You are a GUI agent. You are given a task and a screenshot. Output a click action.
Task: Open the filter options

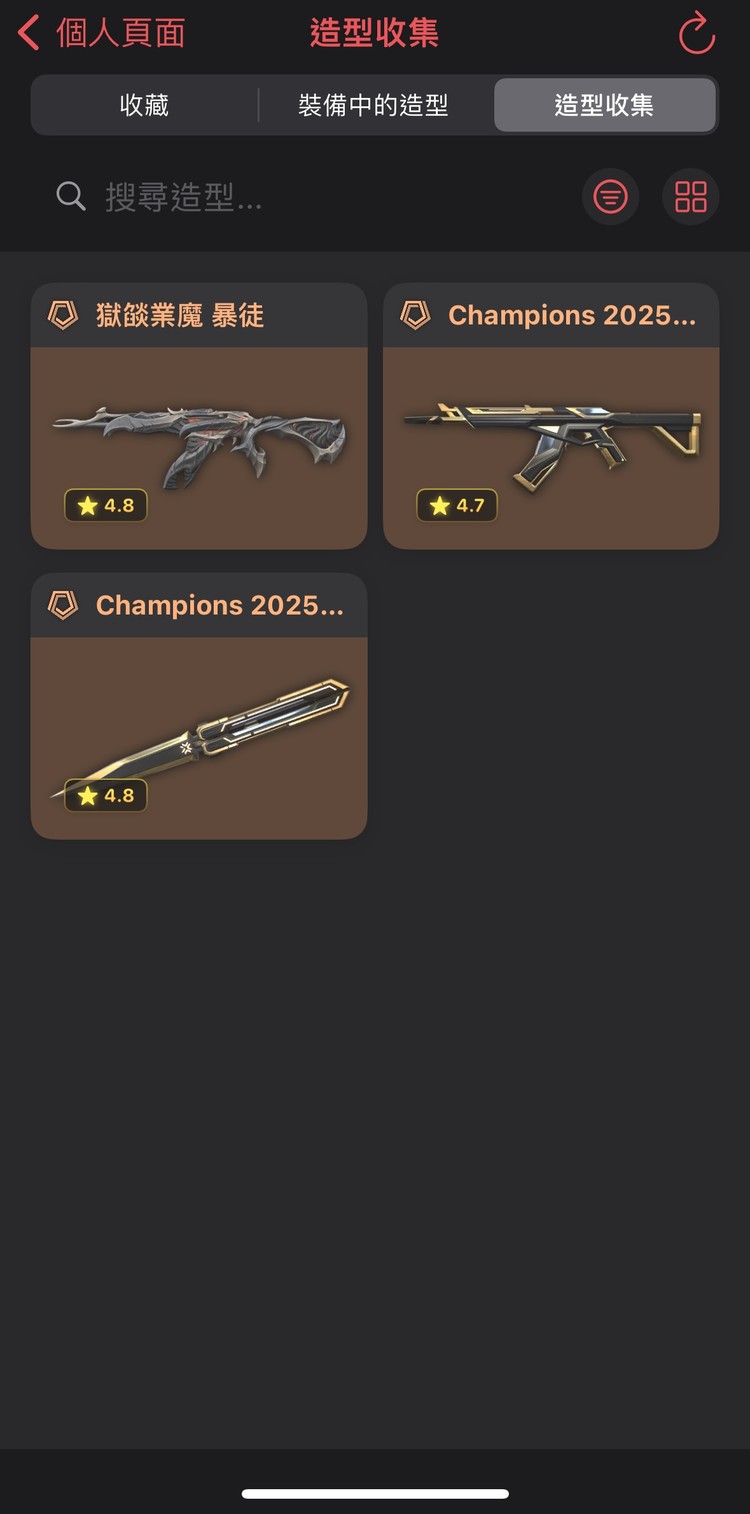point(610,197)
